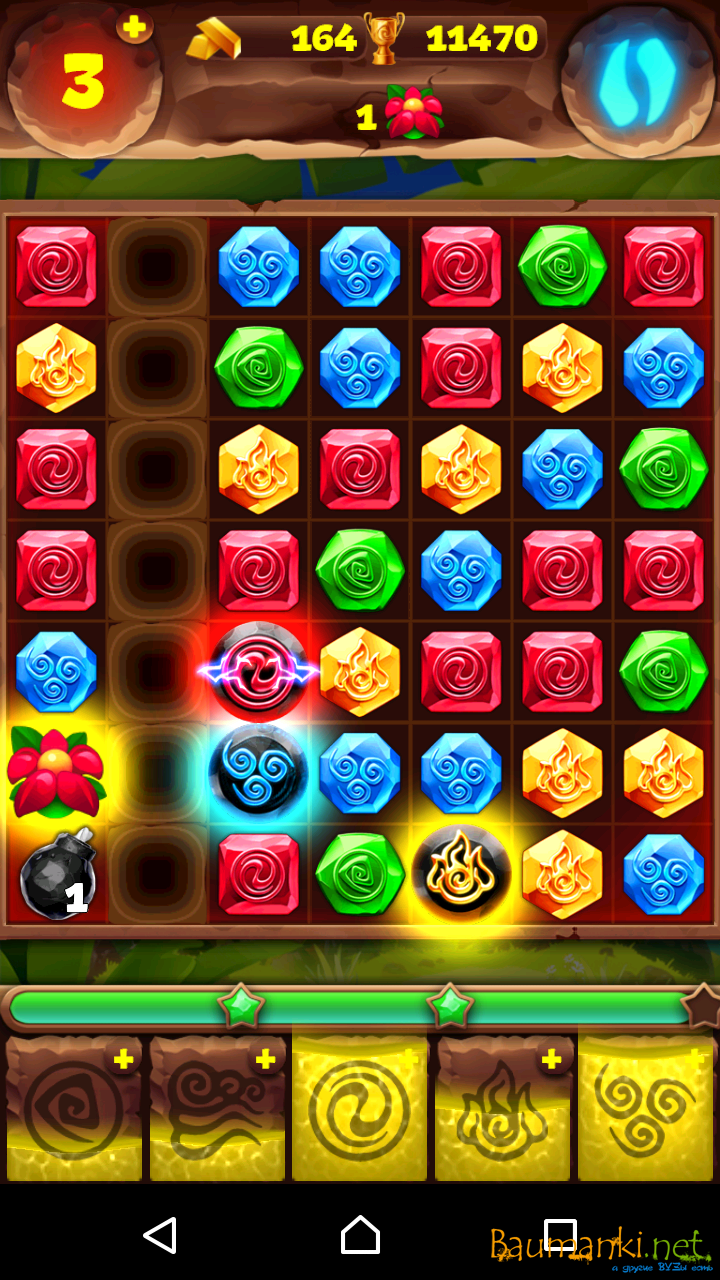Use the filled triple spiral booster

[x=645, y=1110]
